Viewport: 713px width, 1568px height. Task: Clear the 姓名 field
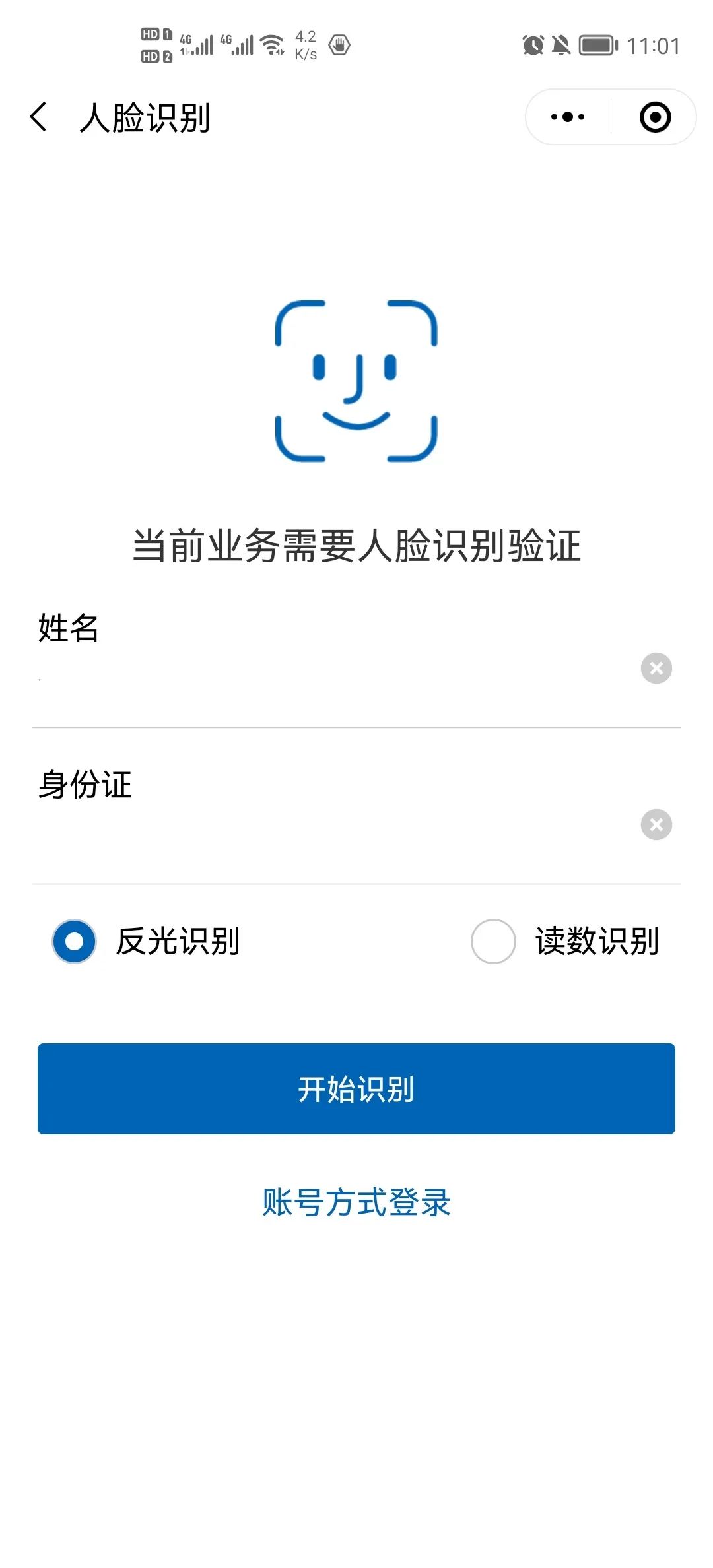coord(656,669)
